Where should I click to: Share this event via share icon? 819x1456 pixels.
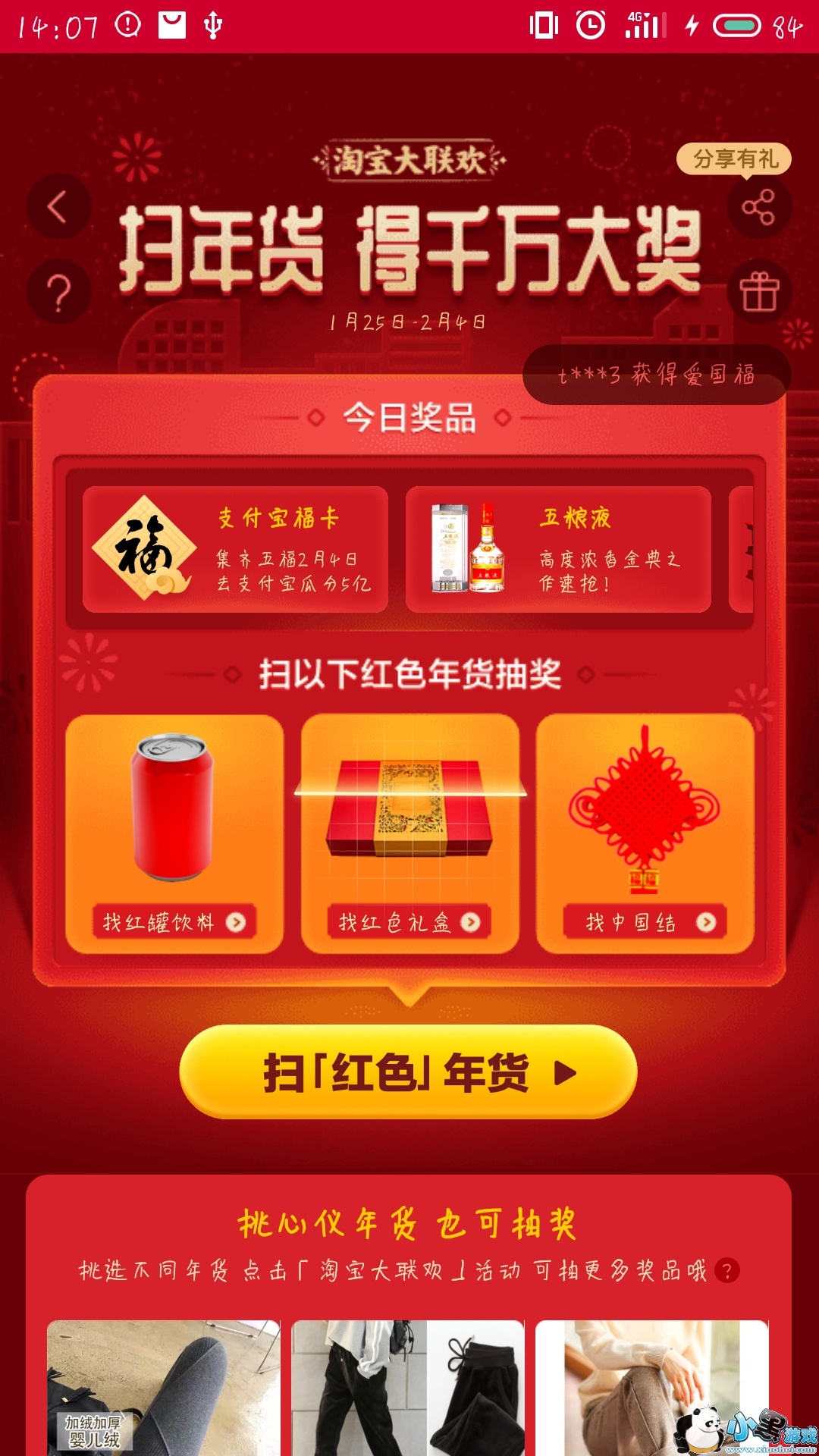tap(759, 207)
